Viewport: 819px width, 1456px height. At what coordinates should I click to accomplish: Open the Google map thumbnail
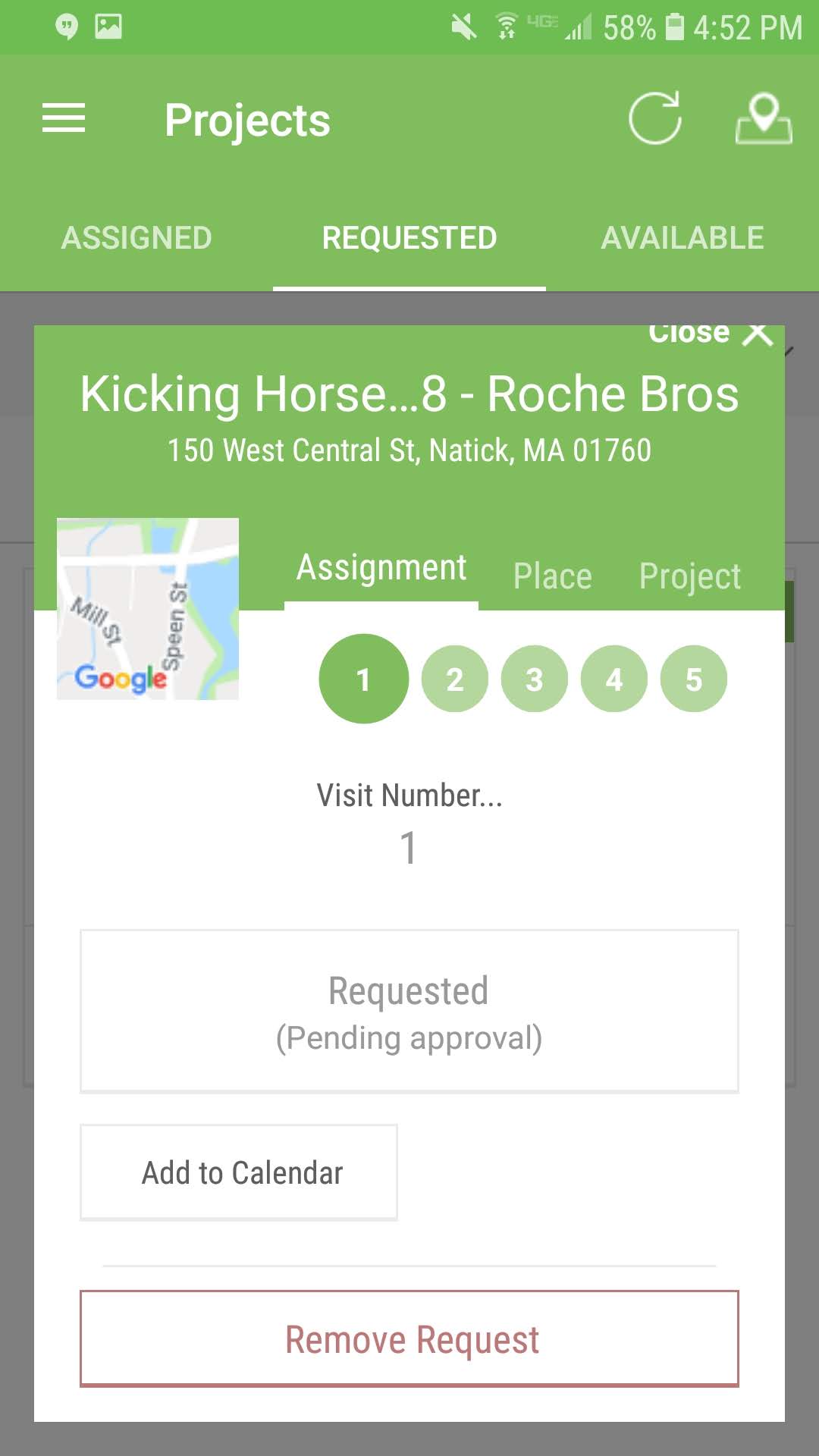tap(148, 609)
